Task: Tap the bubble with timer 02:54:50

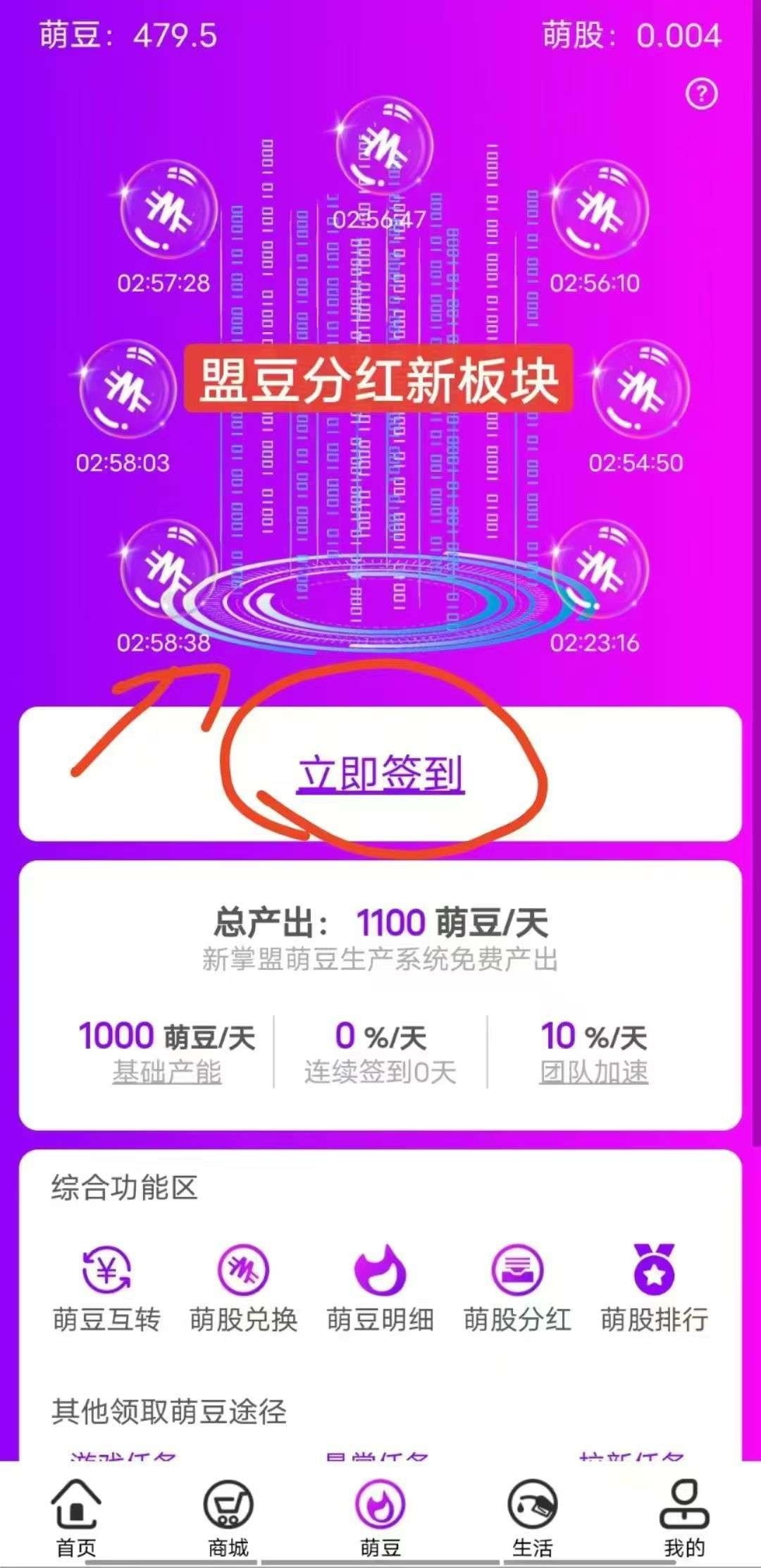Action: 638,389
